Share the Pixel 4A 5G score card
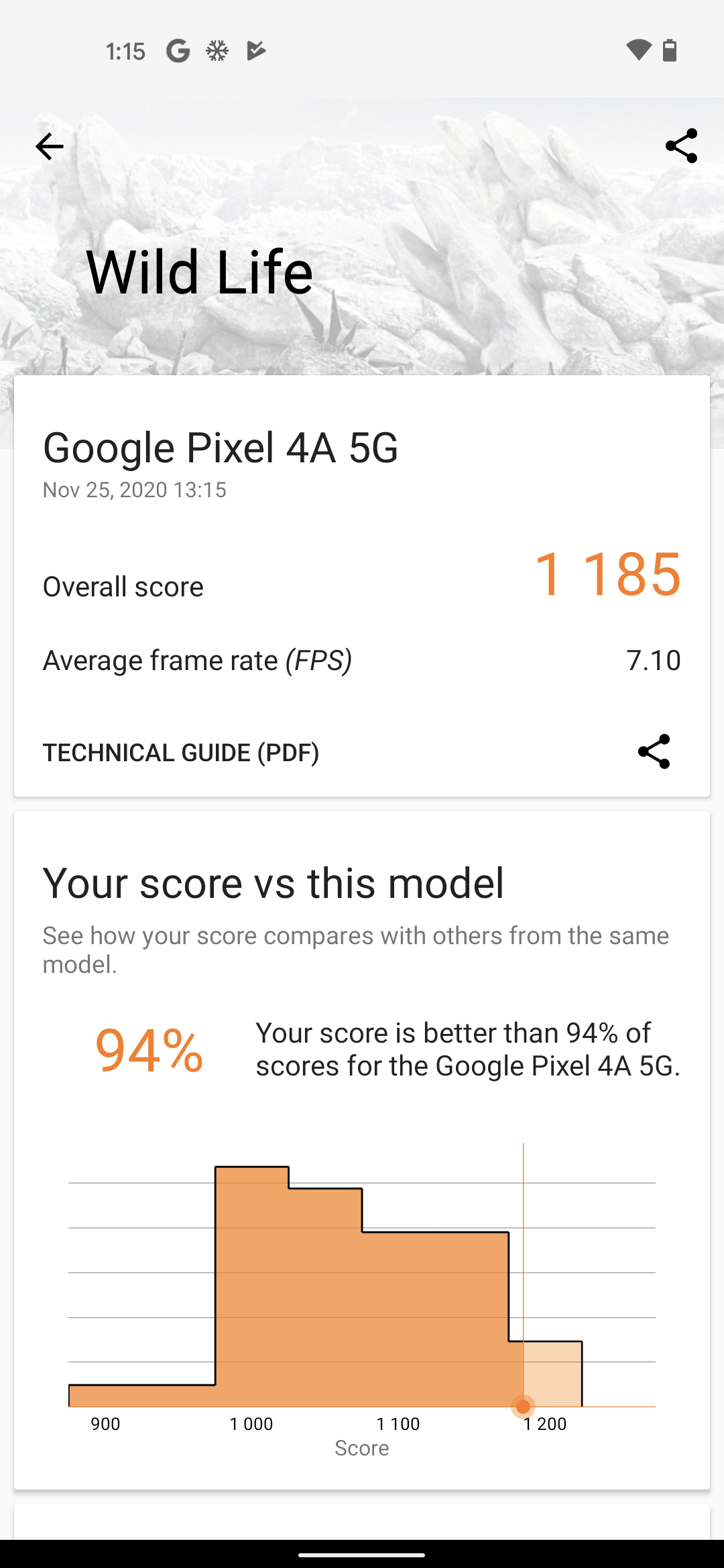The height and width of the screenshot is (1568, 724). pyautogui.click(x=654, y=751)
